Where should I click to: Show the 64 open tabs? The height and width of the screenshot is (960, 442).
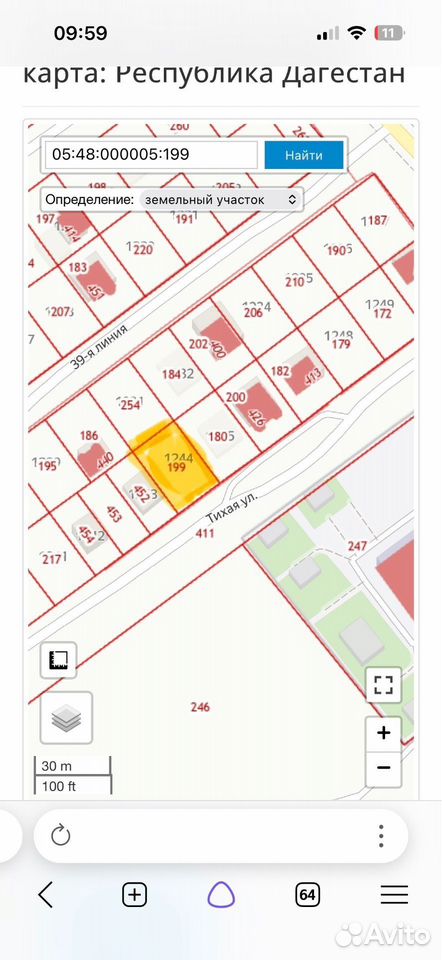pos(307,895)
